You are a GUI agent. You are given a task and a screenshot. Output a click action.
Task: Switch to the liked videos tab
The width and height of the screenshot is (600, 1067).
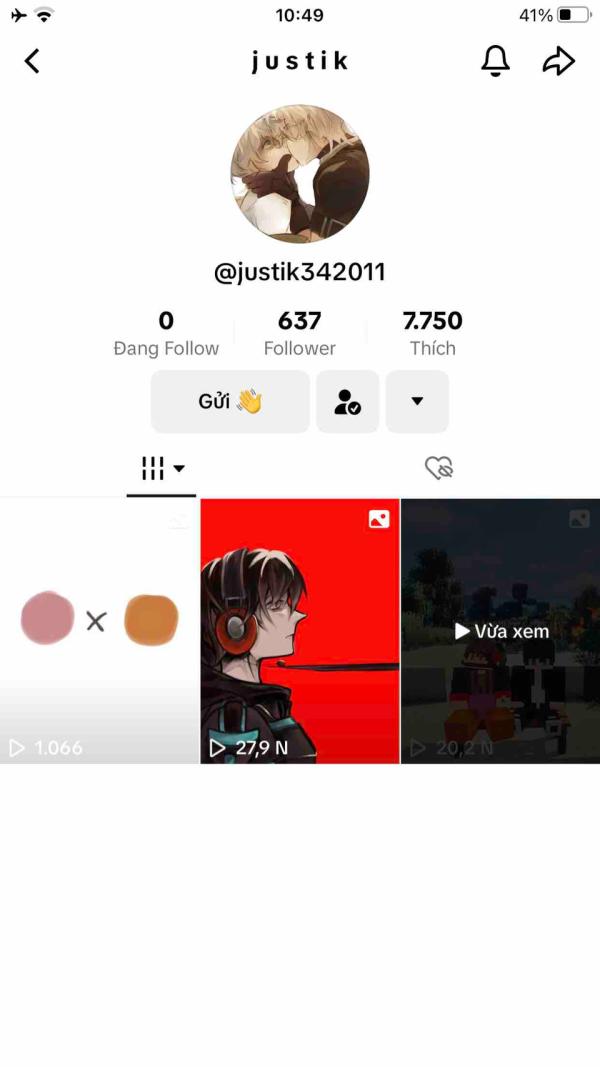coord(439,468)
